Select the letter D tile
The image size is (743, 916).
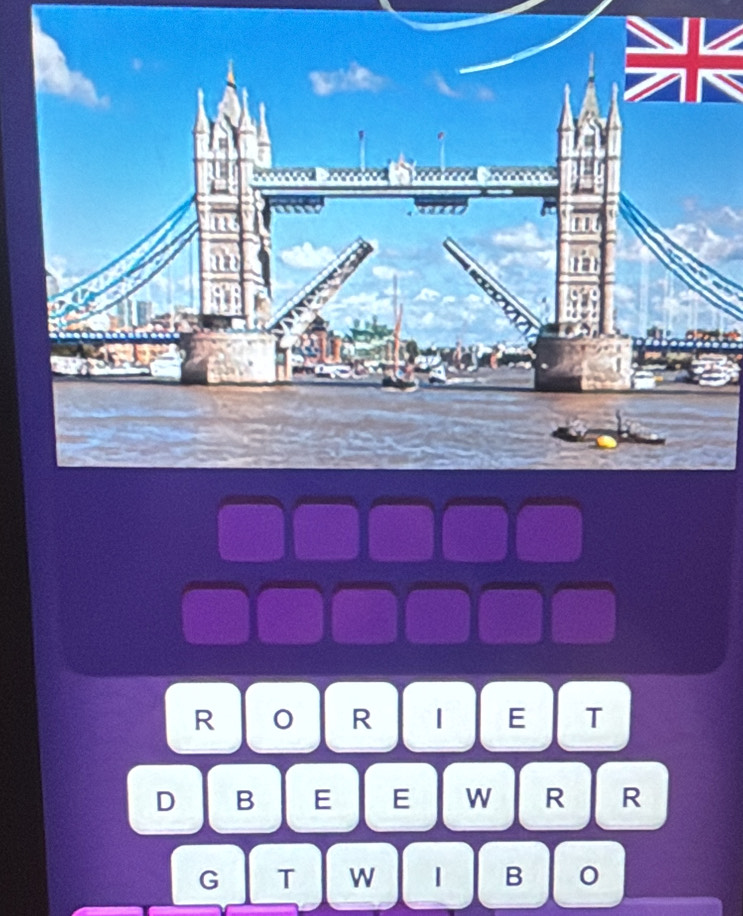[x=165, y=799]
